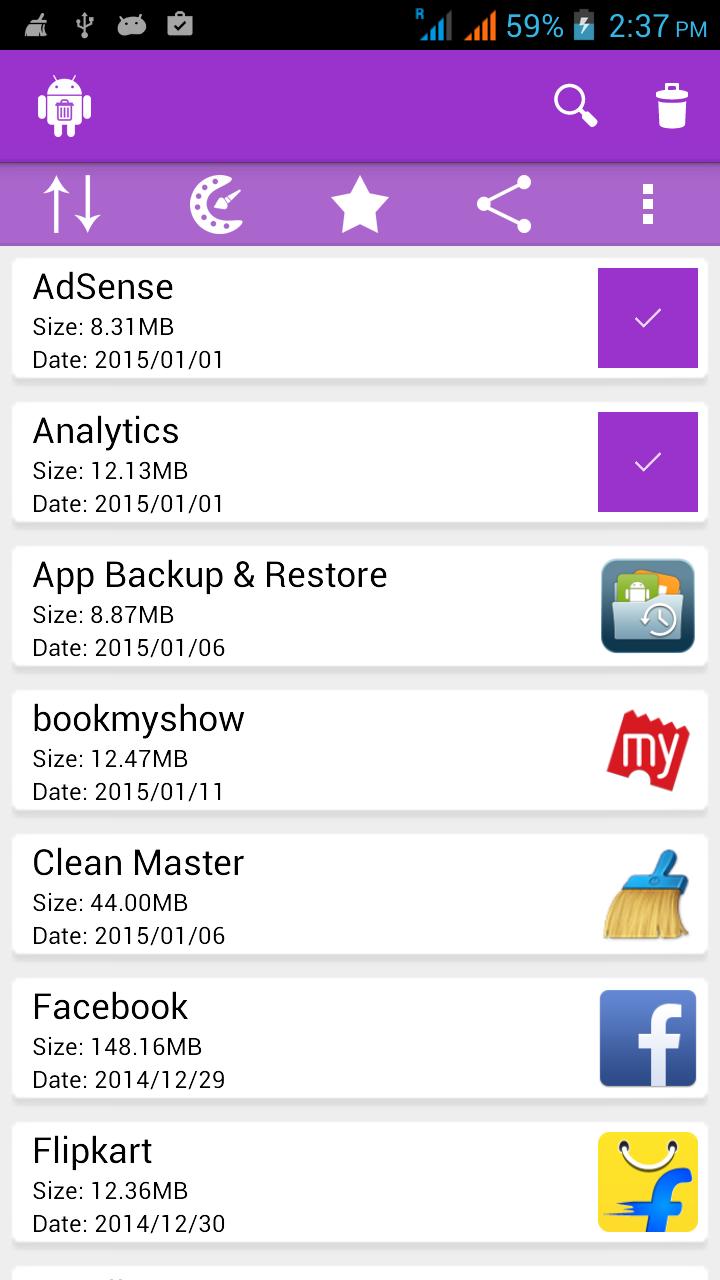Tap the Clean Master broom icon

647,894
